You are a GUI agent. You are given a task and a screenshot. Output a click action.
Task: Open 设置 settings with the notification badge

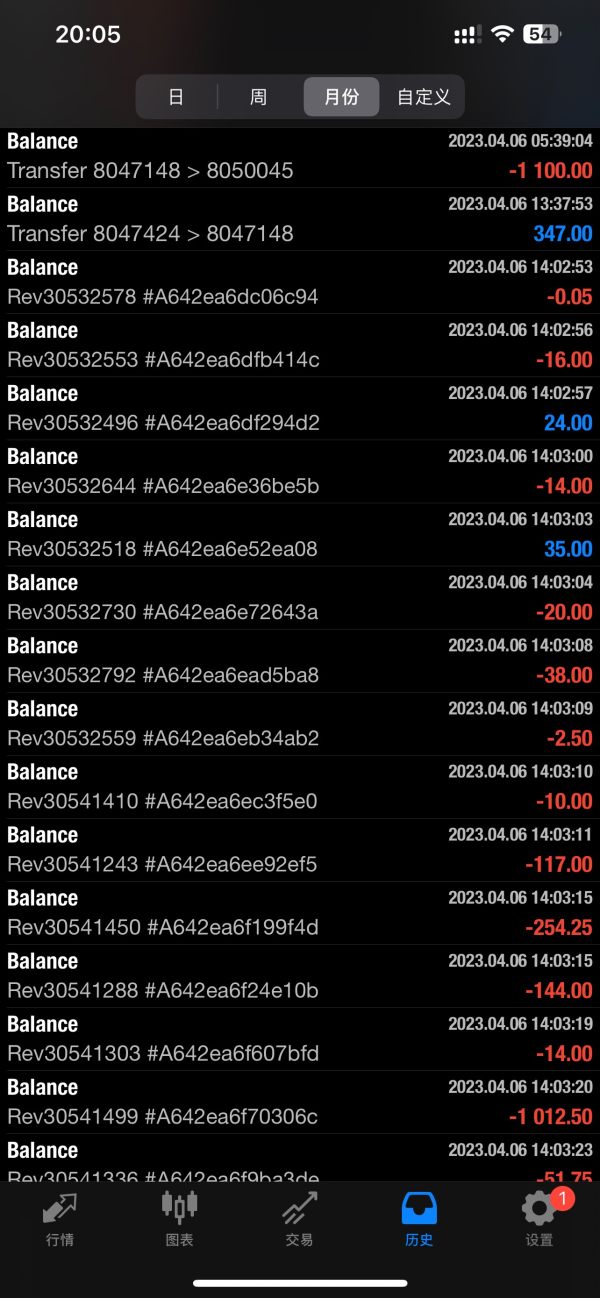[x=540, y=1218]
